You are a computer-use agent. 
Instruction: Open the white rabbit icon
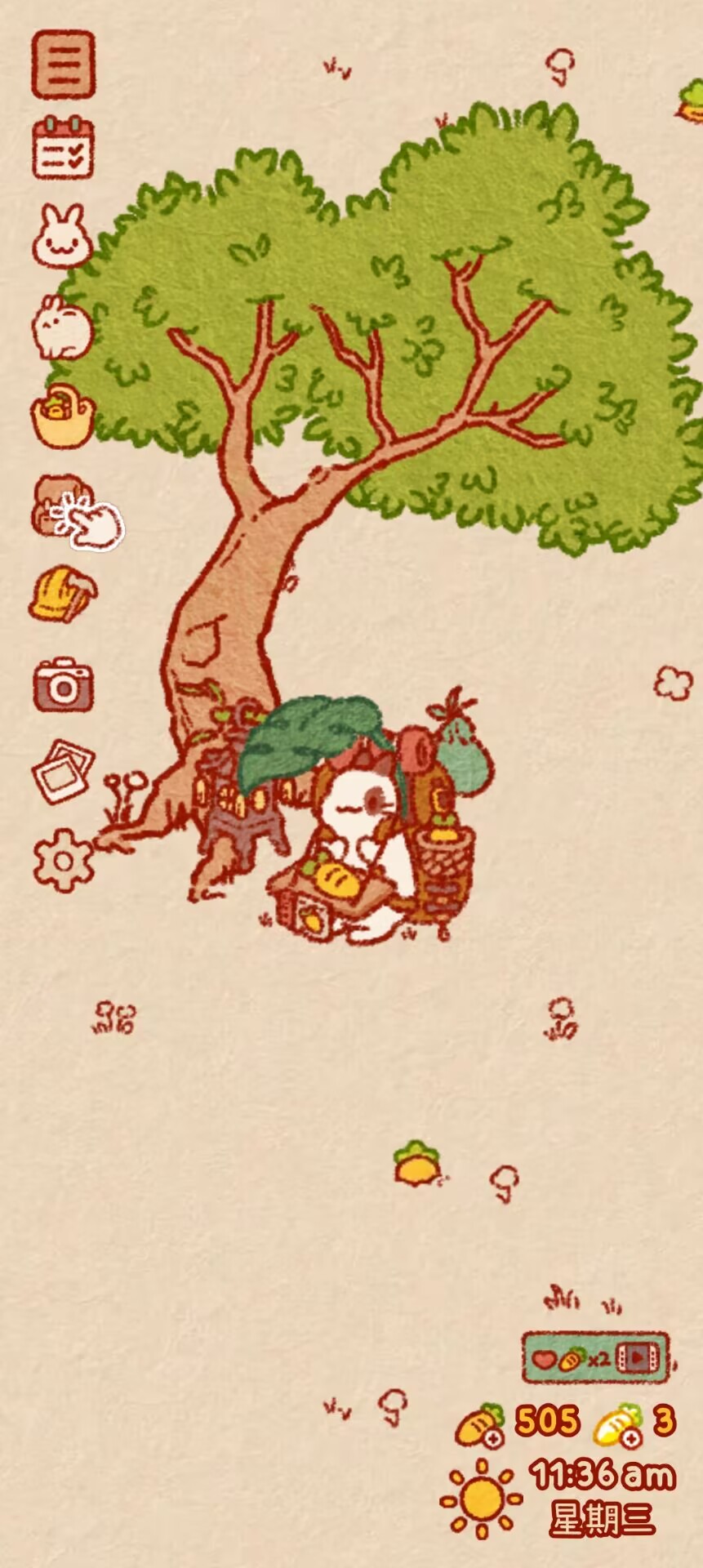(62, 327)
